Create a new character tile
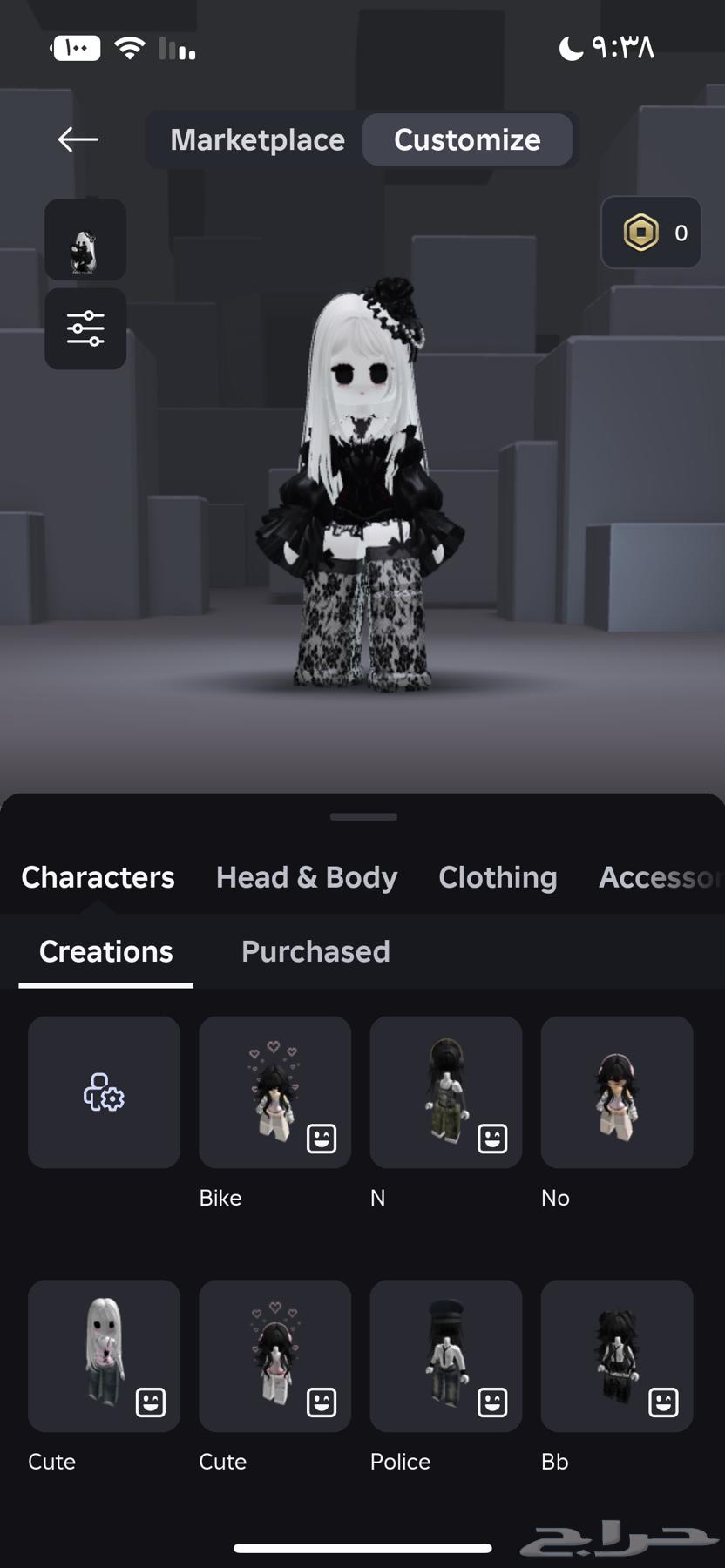Screen dimensions: 725x1568 click(104, 1092)
